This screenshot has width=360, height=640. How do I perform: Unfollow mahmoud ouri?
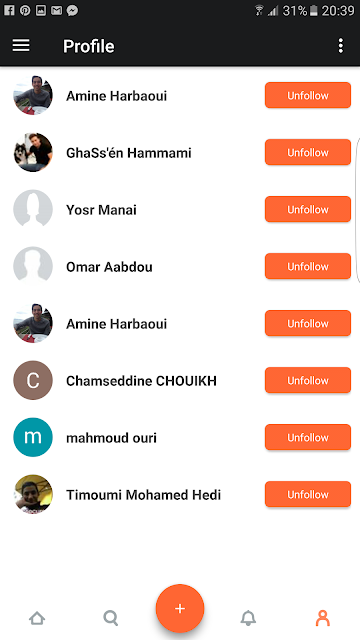pyautogui.click(x=308, y=438)
